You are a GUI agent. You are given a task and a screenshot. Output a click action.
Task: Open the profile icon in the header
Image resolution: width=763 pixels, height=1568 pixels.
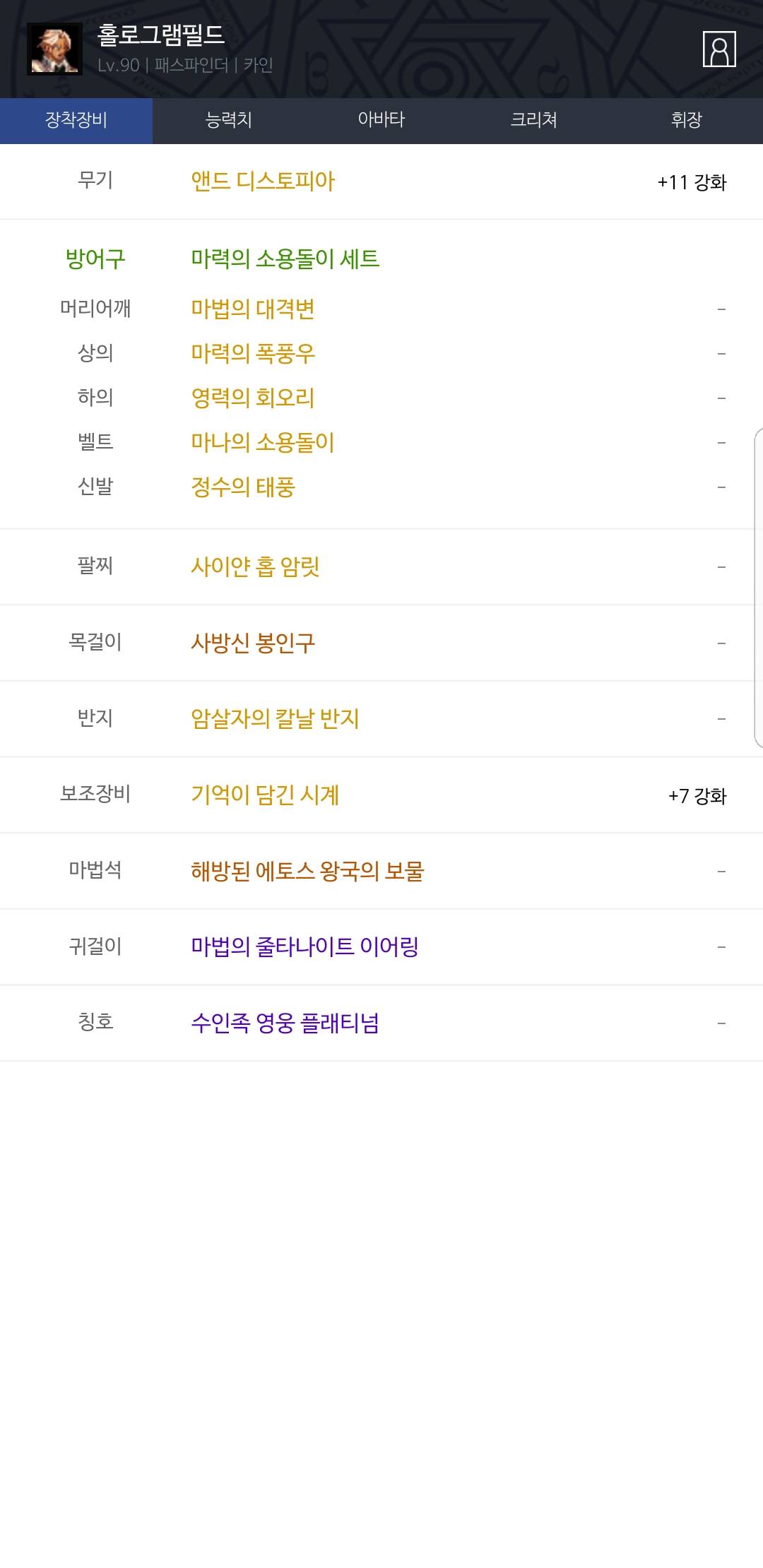click(719, 49)
